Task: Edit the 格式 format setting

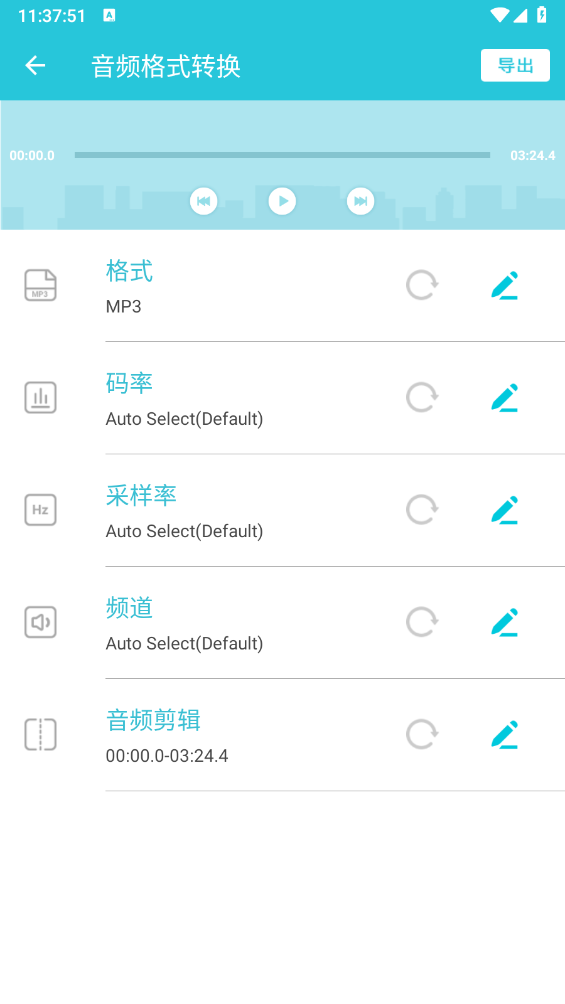Action: click(x=505, y=286)
